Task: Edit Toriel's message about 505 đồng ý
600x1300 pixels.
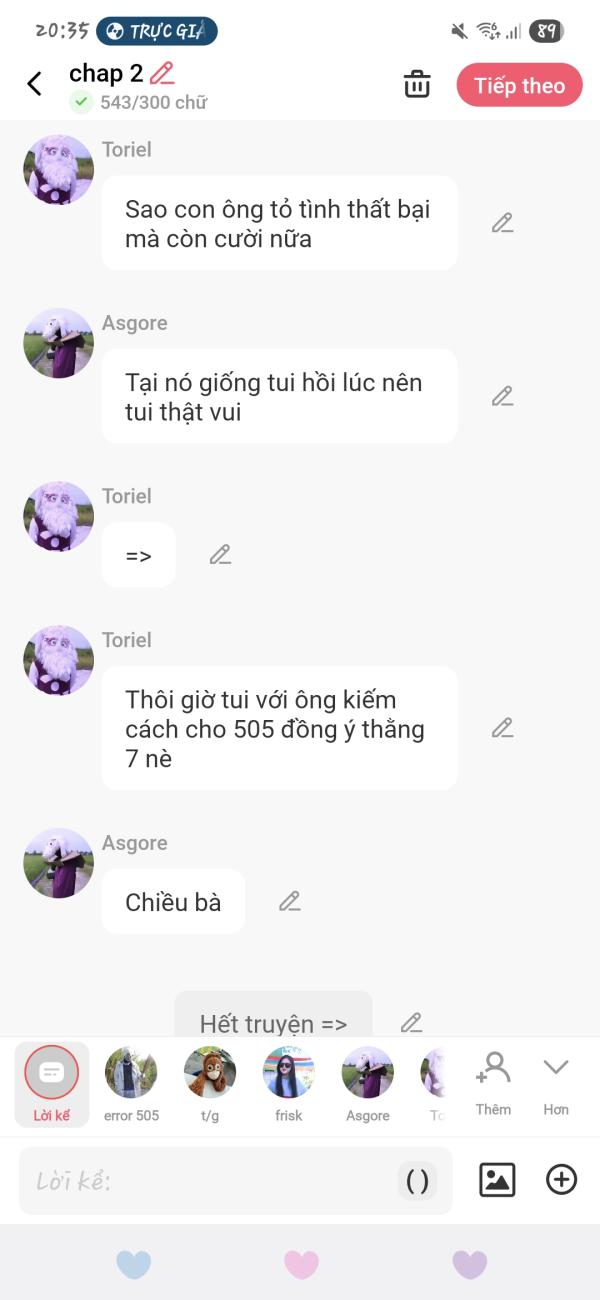Action: pyautogui.click(x=502, y=728)
